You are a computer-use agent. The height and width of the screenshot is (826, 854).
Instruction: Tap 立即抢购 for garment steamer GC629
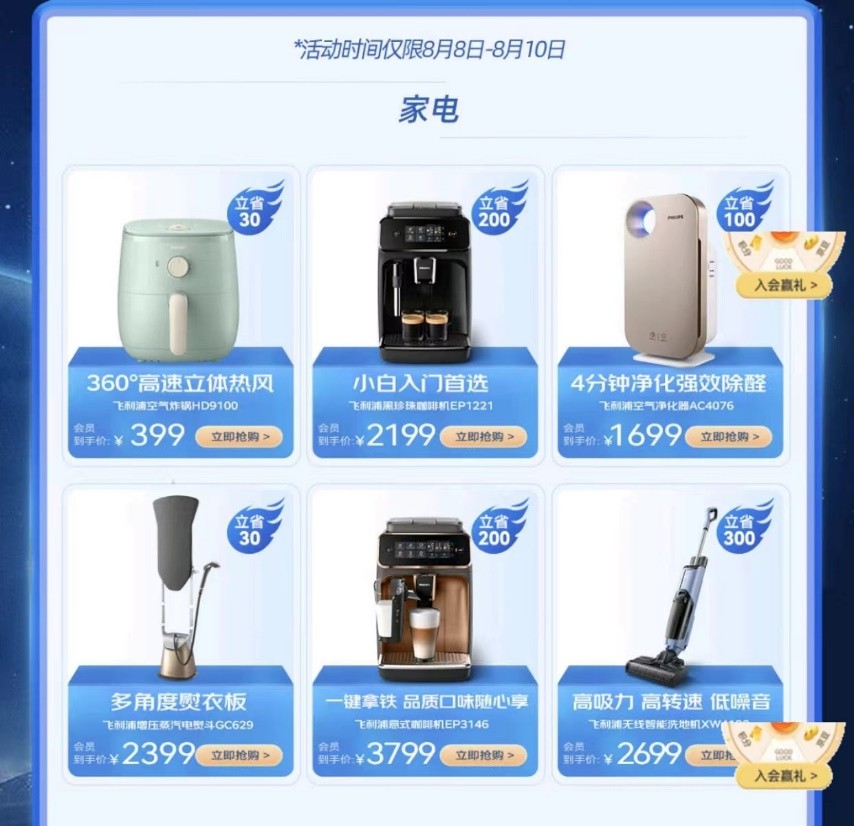tap(240, 756)
